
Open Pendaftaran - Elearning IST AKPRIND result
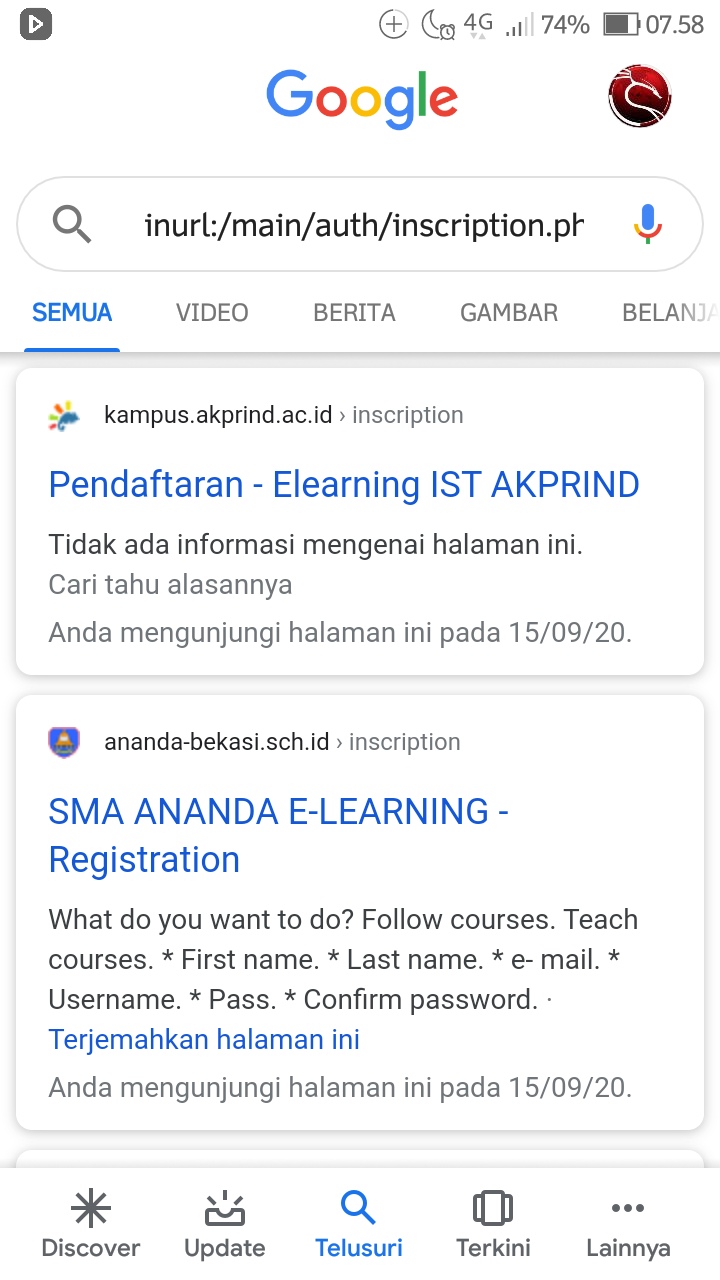pos(344,485)
